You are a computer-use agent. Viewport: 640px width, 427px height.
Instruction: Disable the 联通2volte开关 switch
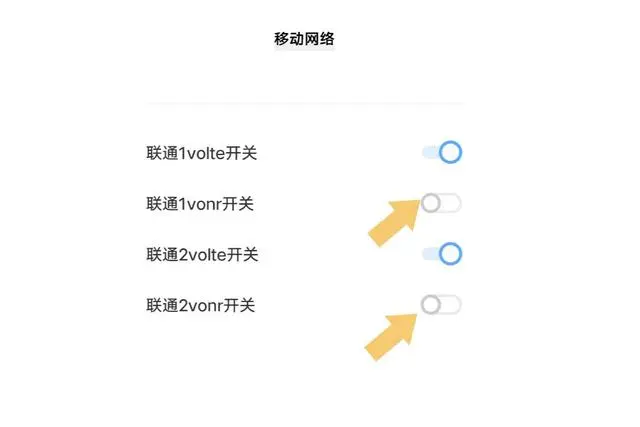[x=441, y=254]
